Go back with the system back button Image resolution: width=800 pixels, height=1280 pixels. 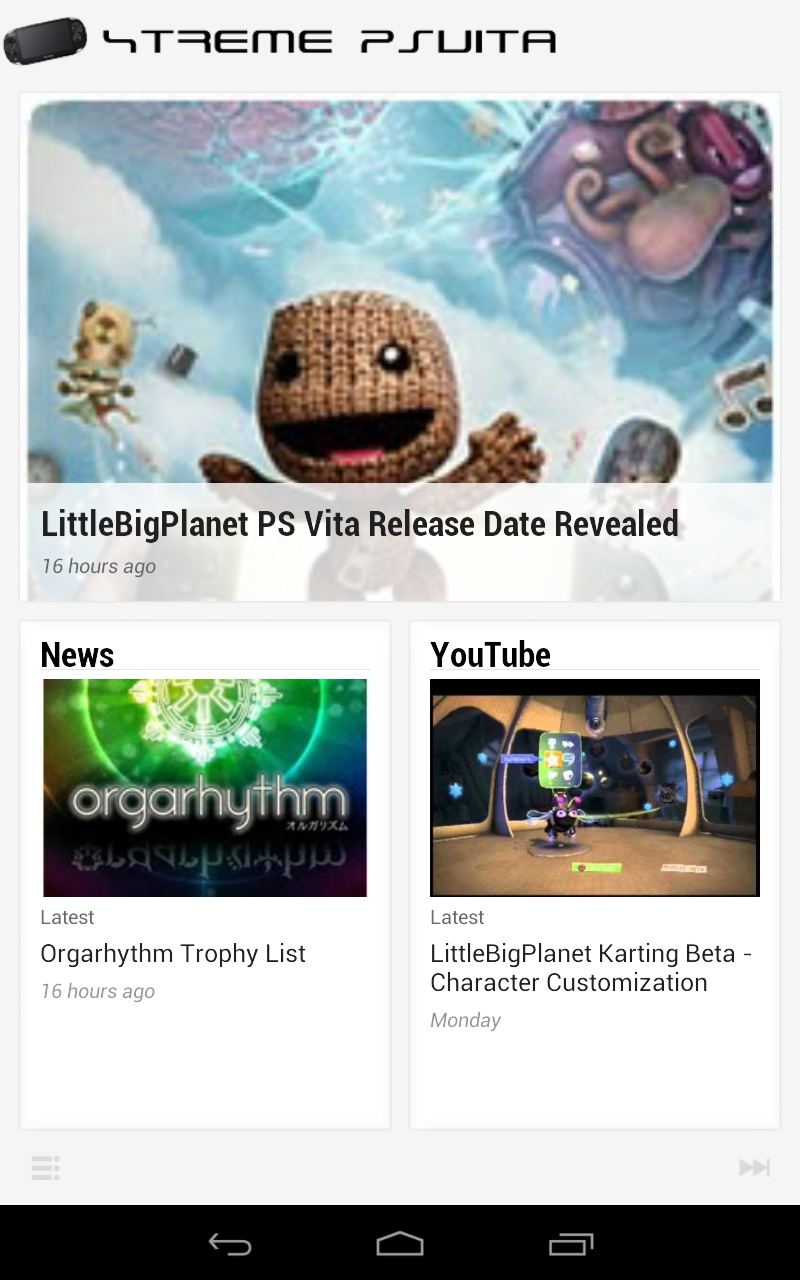coord(230,1244)
